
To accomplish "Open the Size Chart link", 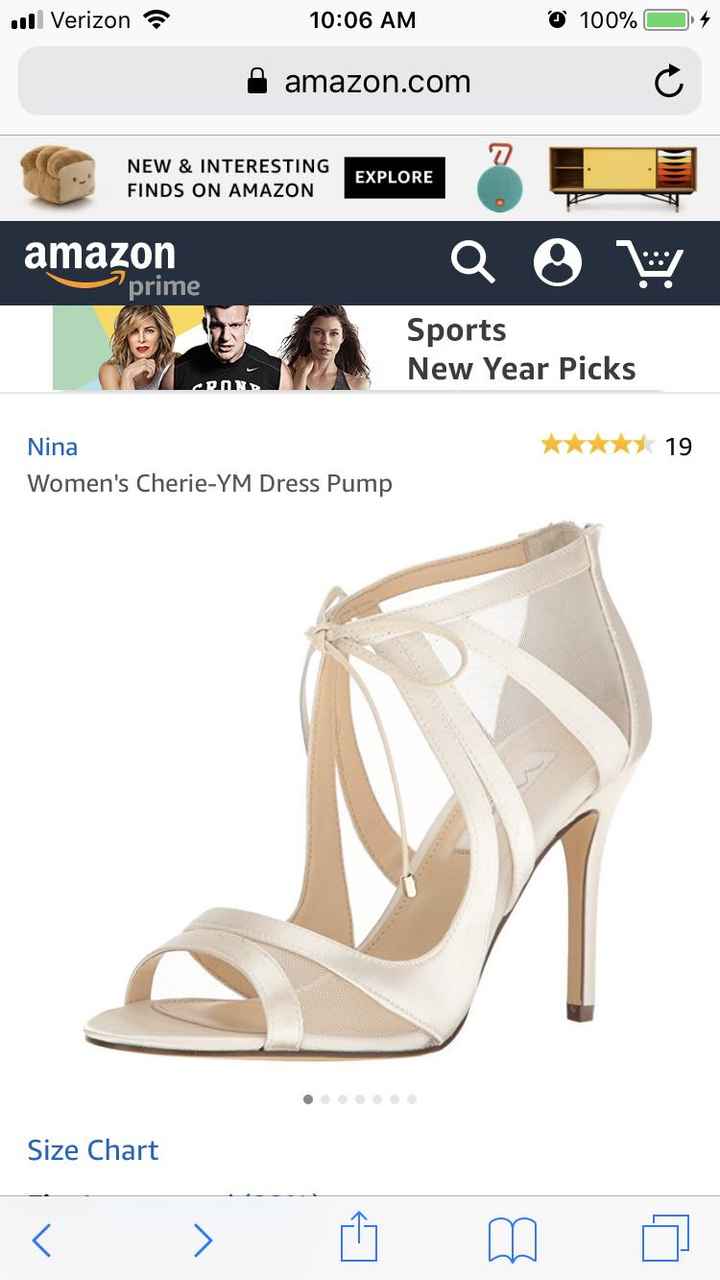I will 92,1150.
